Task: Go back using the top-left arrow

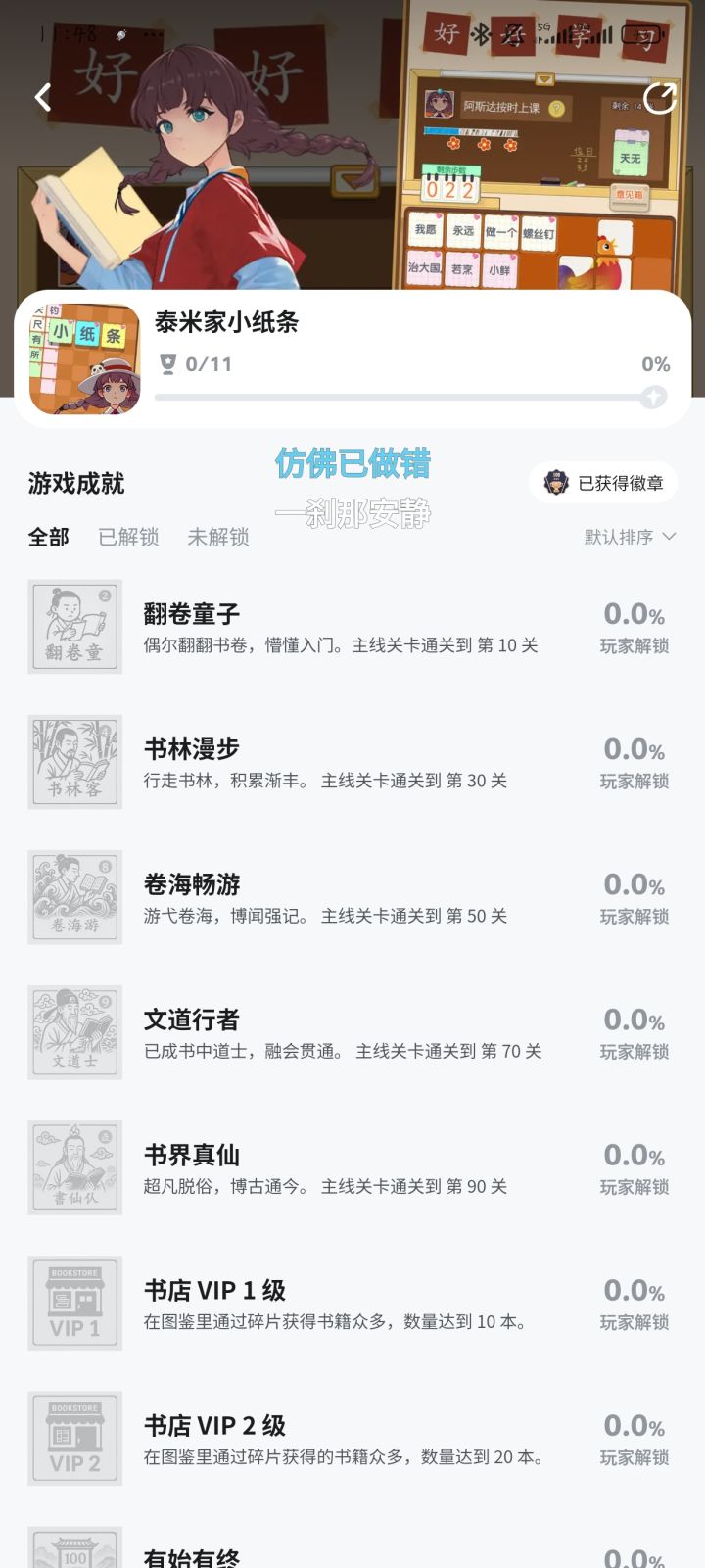Action: click(x=43, y=97)
